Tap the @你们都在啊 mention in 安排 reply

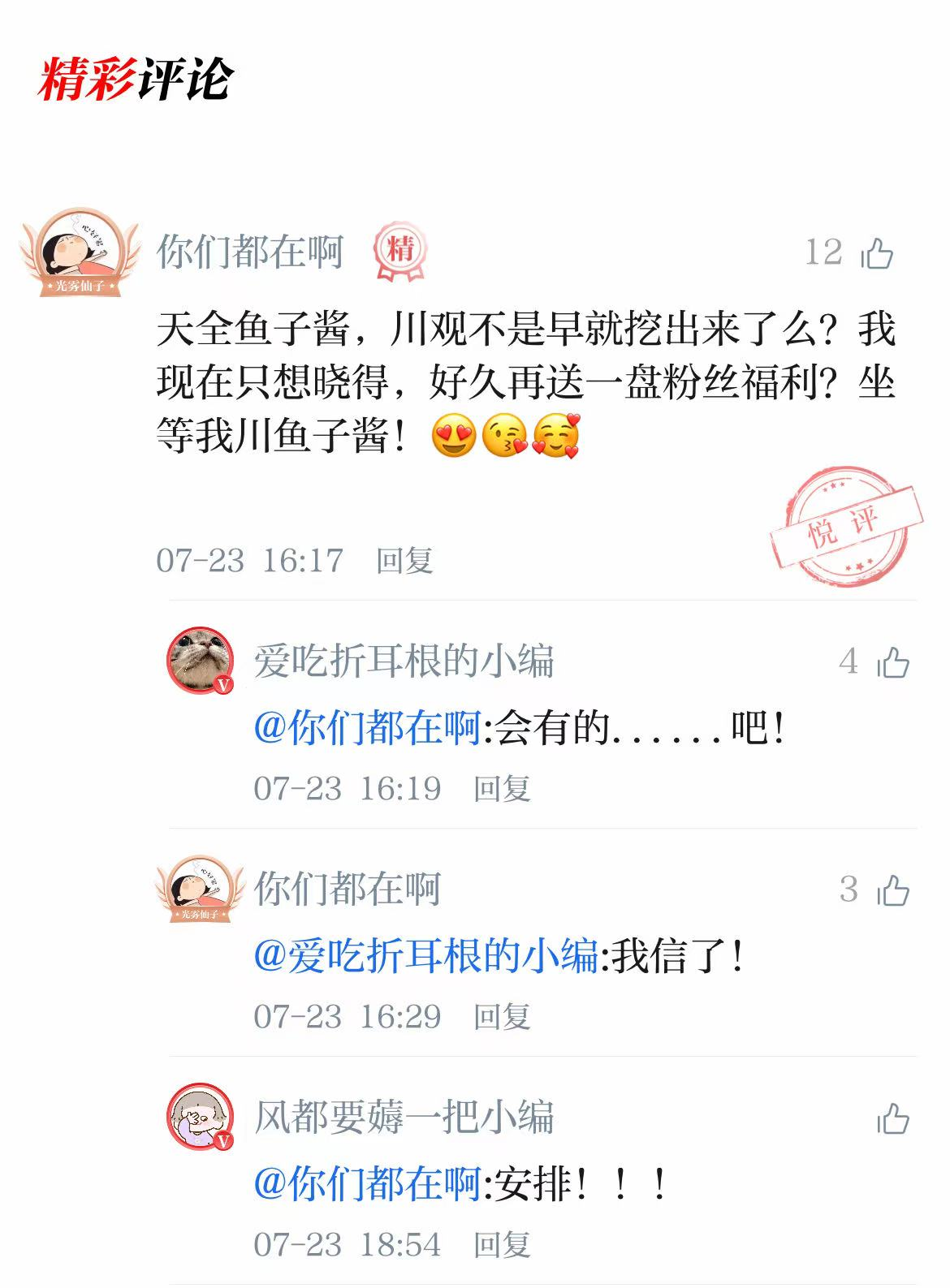[367, 1184]
